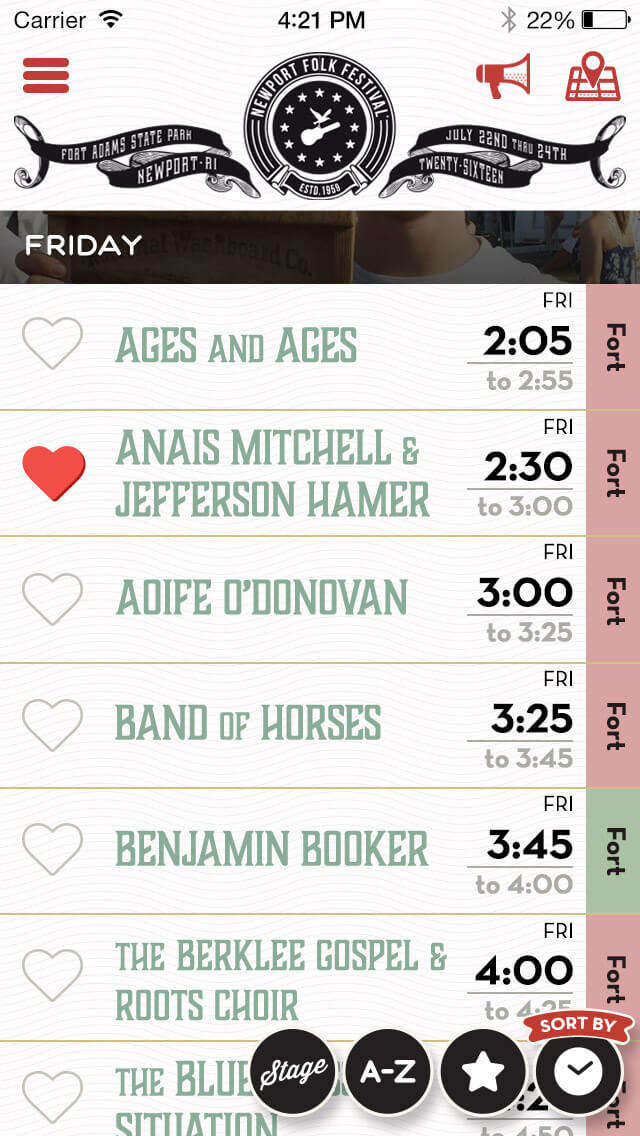Favorite Aoife O'Donovan
The height and width of the screenshot is (1136, 640).
click(x=53, y=598)
